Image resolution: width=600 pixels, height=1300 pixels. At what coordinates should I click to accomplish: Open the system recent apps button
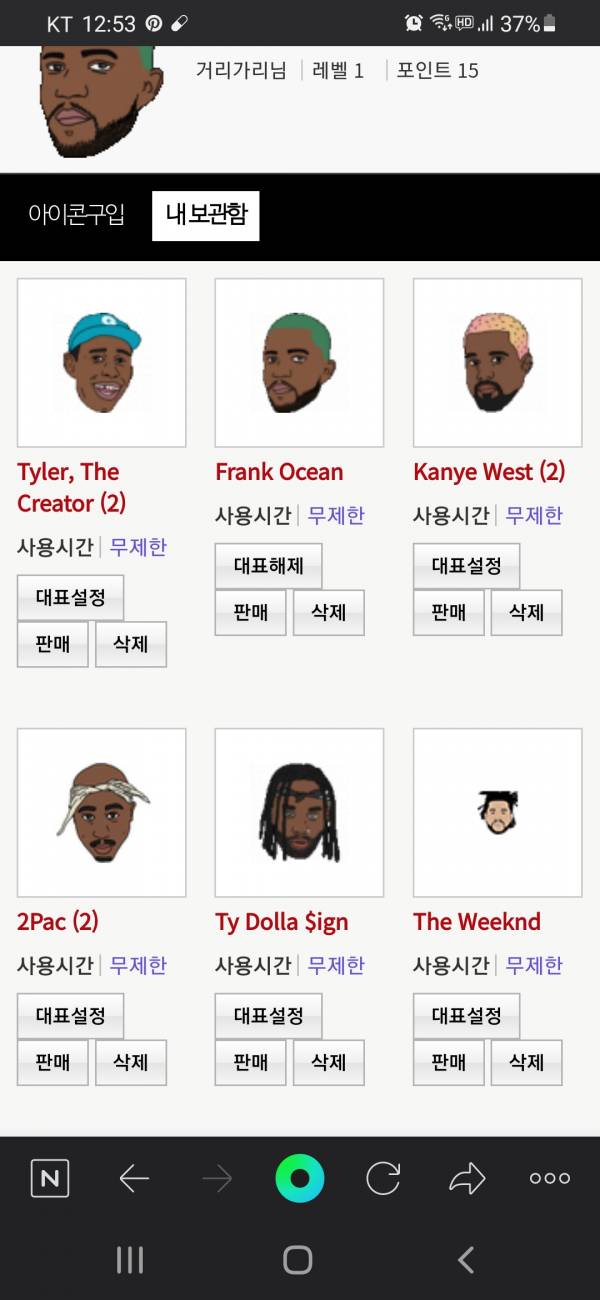pos(130,1260)
